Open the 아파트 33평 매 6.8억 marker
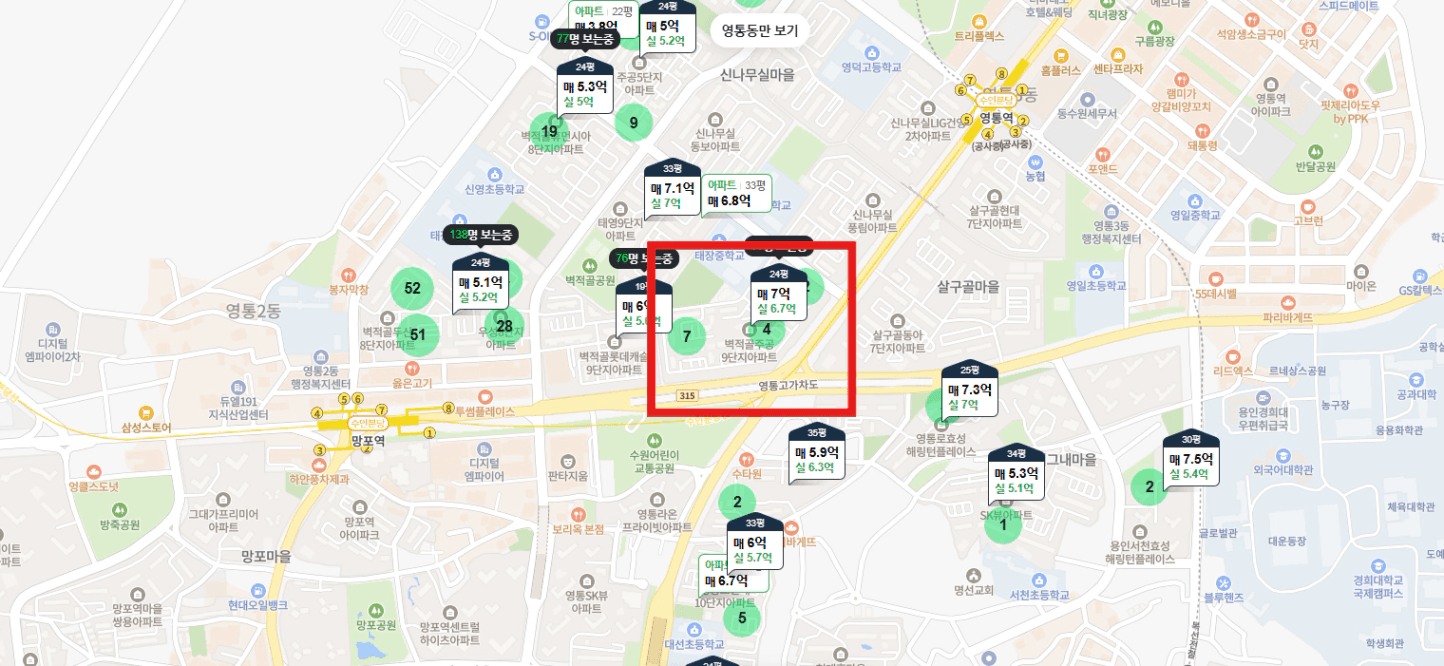Screen dimensions: 1444x666 coord(738,193)
